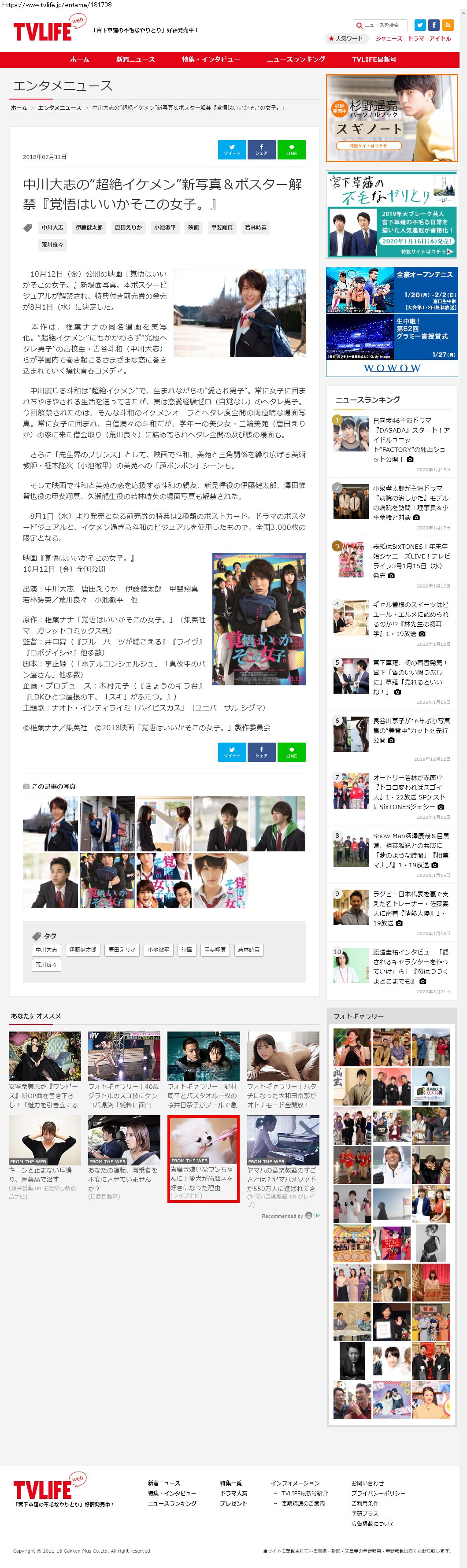Open TVLIFE Twitter icon in header
467x1568 pixels.
click(x=419, y=25)
